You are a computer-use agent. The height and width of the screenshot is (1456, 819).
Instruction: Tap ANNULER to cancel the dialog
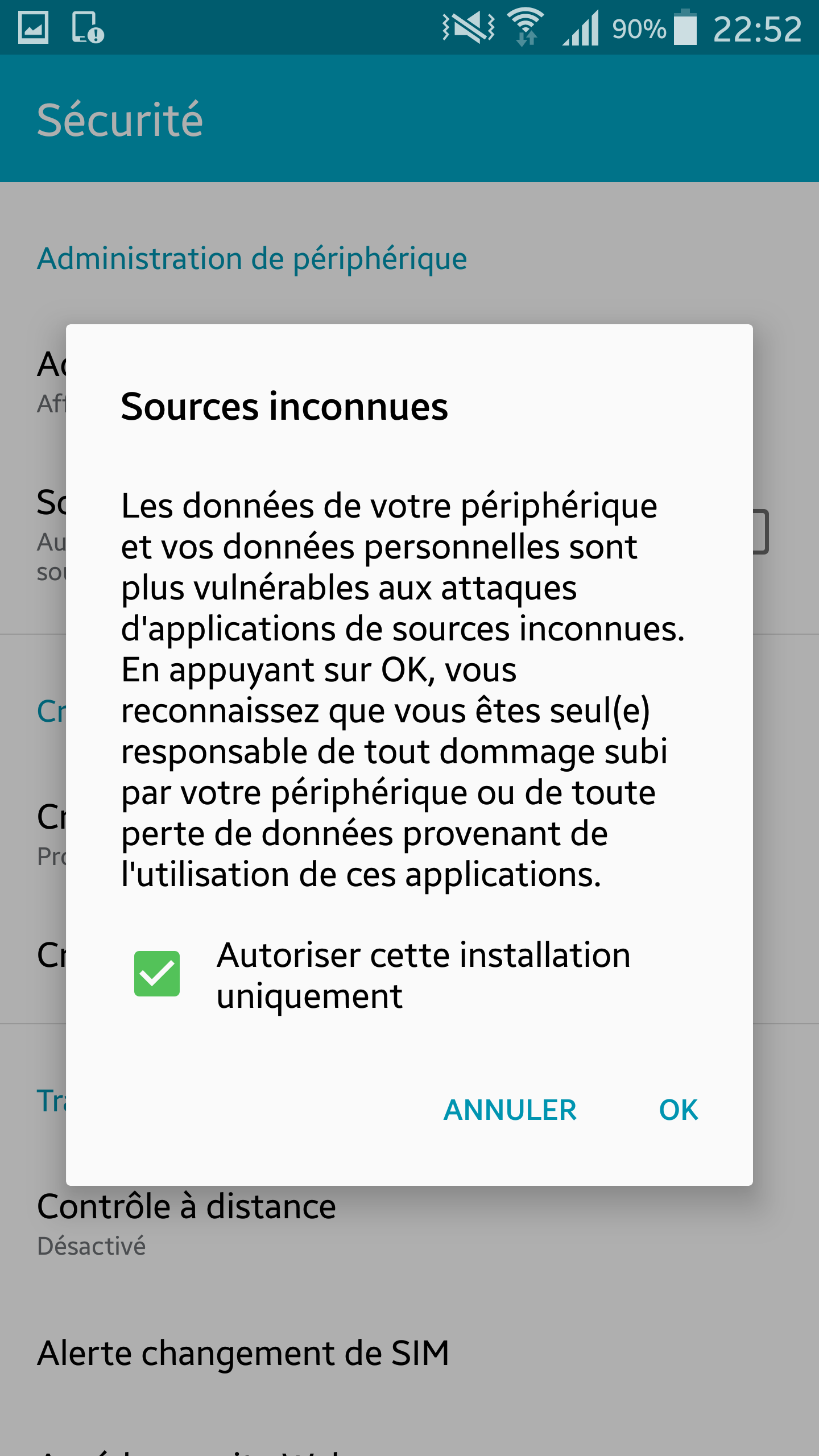point(510,1110)
